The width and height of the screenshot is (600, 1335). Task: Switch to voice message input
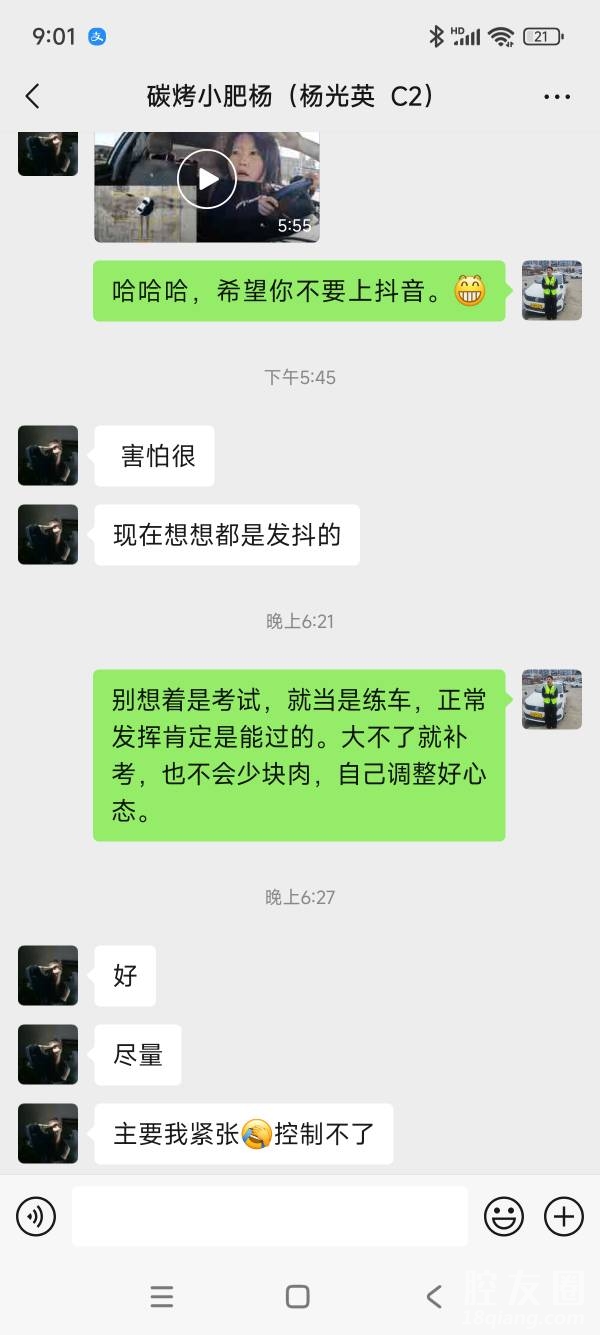point(36,1216)
